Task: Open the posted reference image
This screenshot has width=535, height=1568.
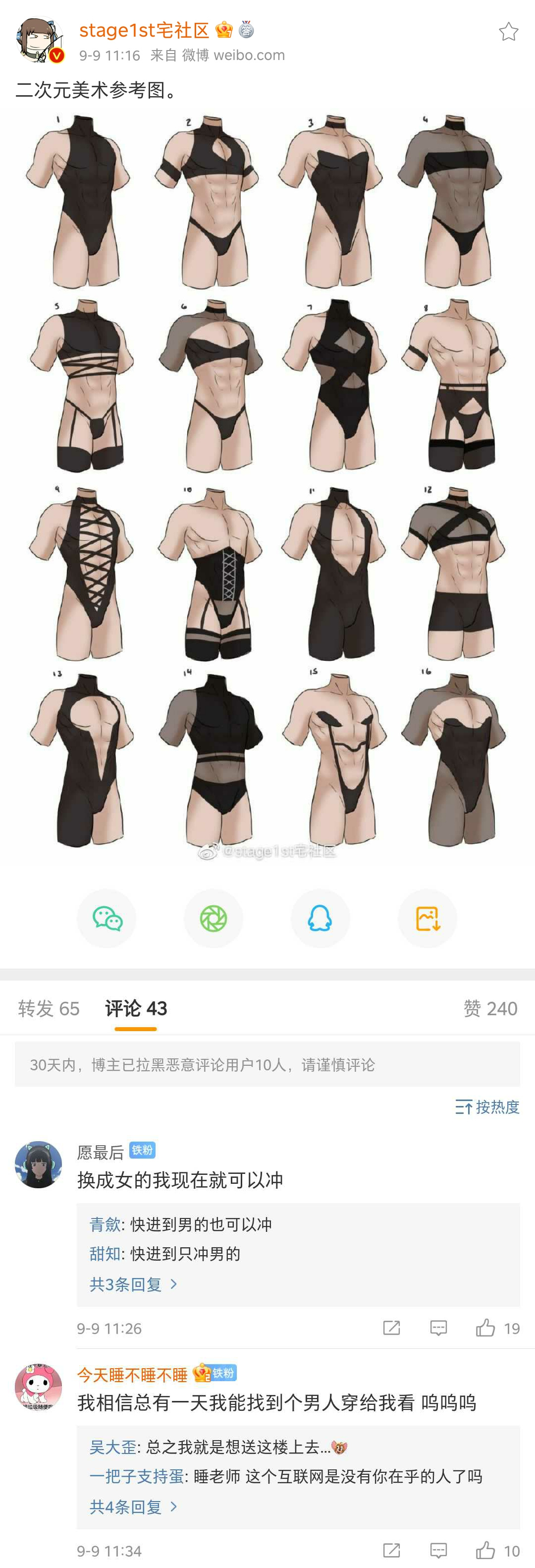Action: pos(267,481)
